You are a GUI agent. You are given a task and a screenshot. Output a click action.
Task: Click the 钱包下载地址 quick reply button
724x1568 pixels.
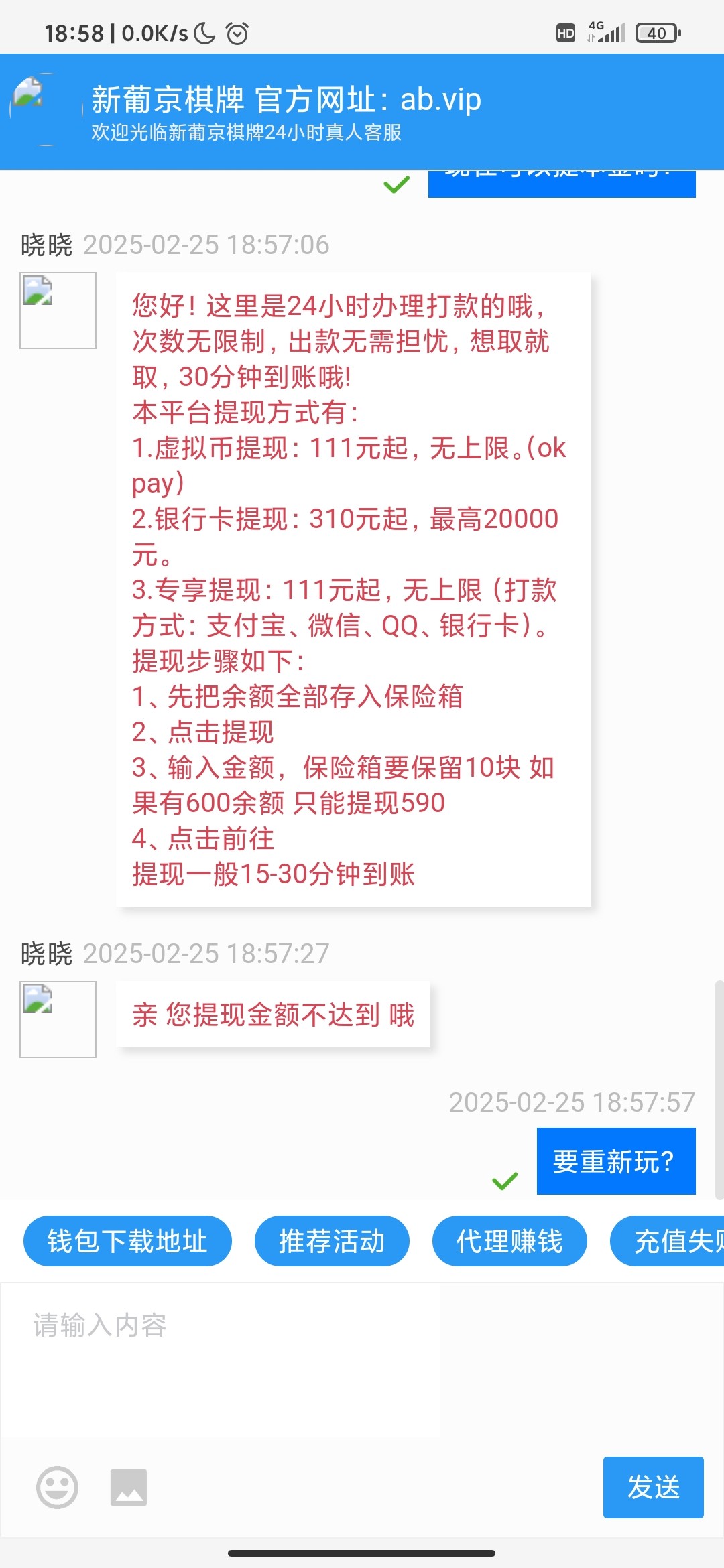coord(127,1241)
